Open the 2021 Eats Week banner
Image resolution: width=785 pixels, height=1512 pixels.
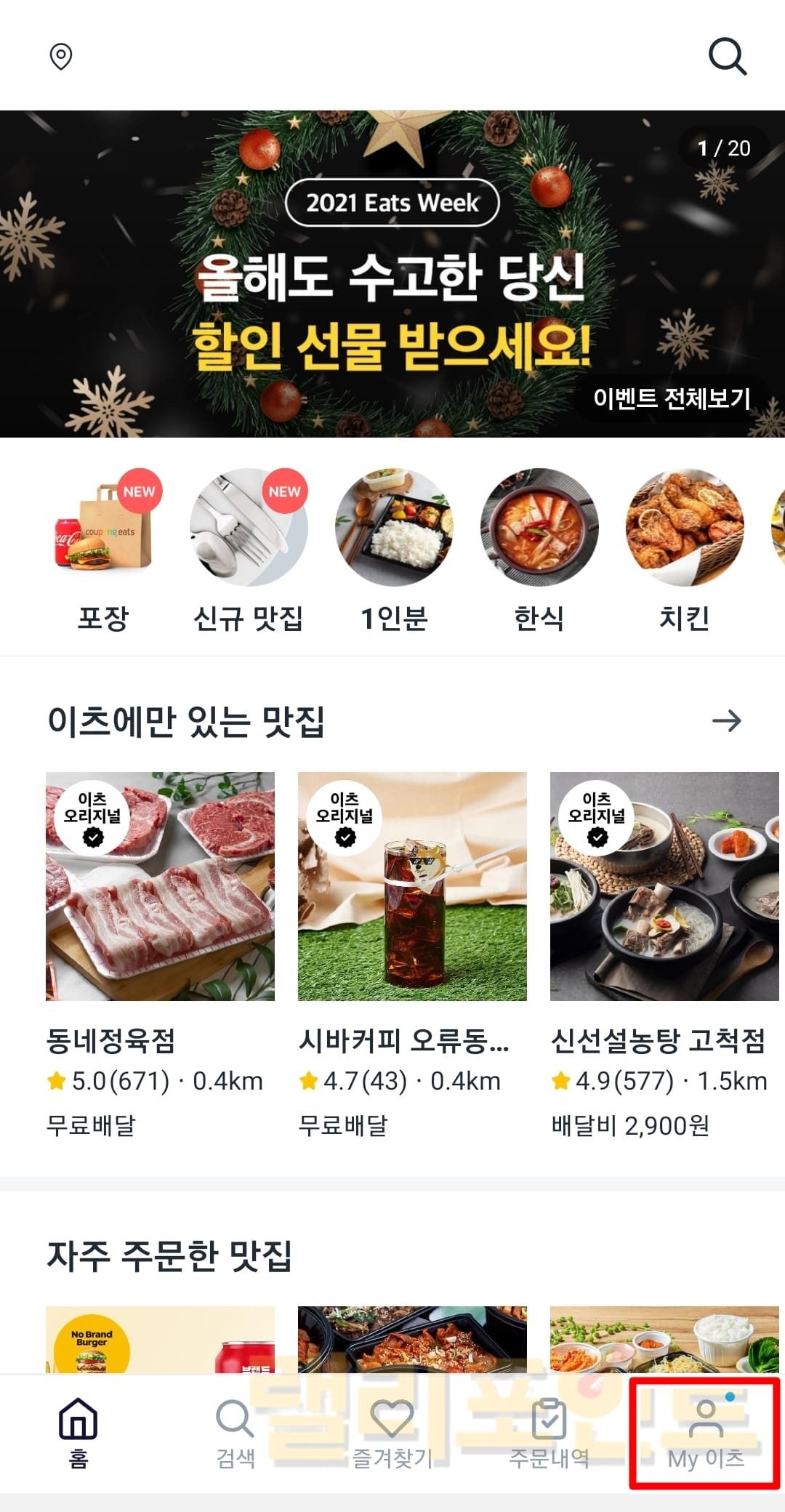tap(392, 276)
